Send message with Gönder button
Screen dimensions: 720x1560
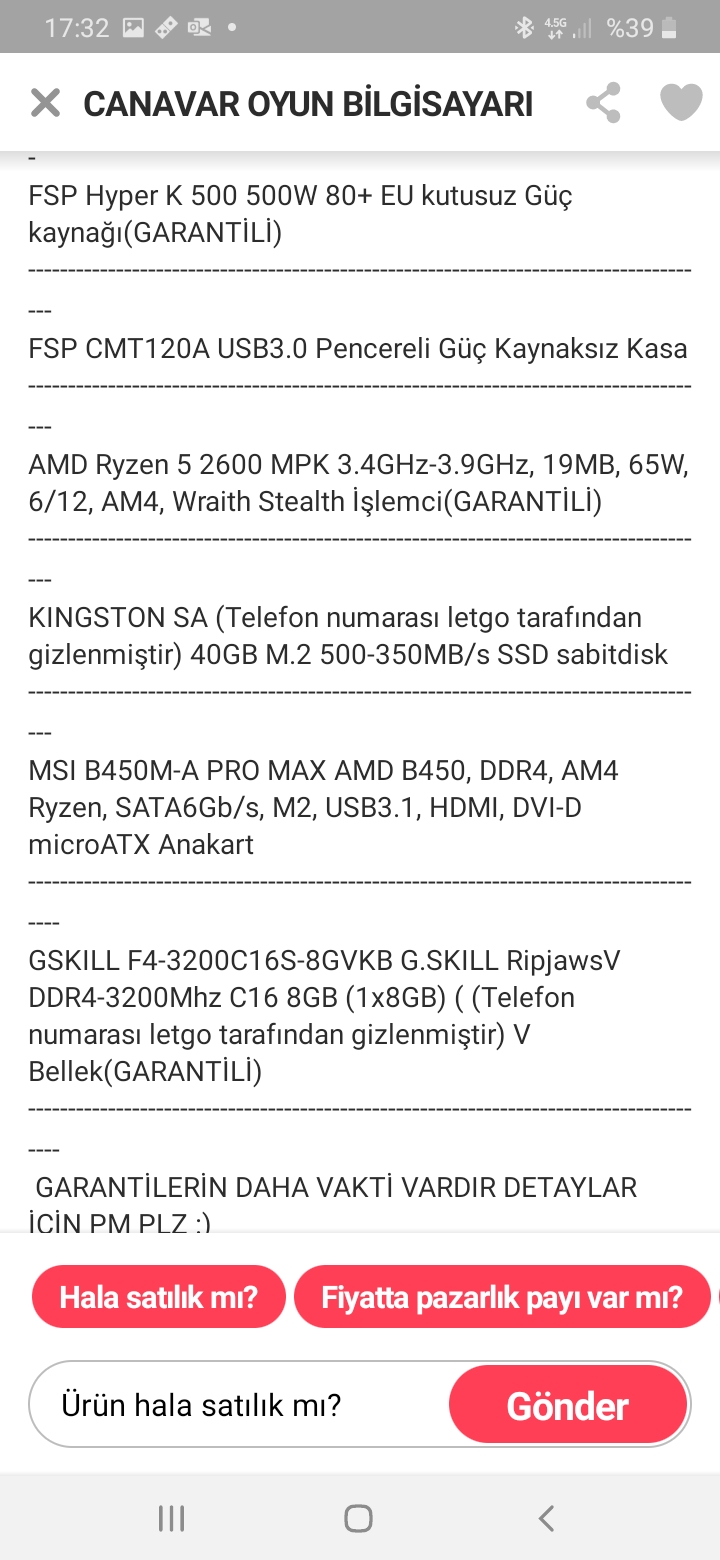pyautogui.click(x=568, y=1406)
